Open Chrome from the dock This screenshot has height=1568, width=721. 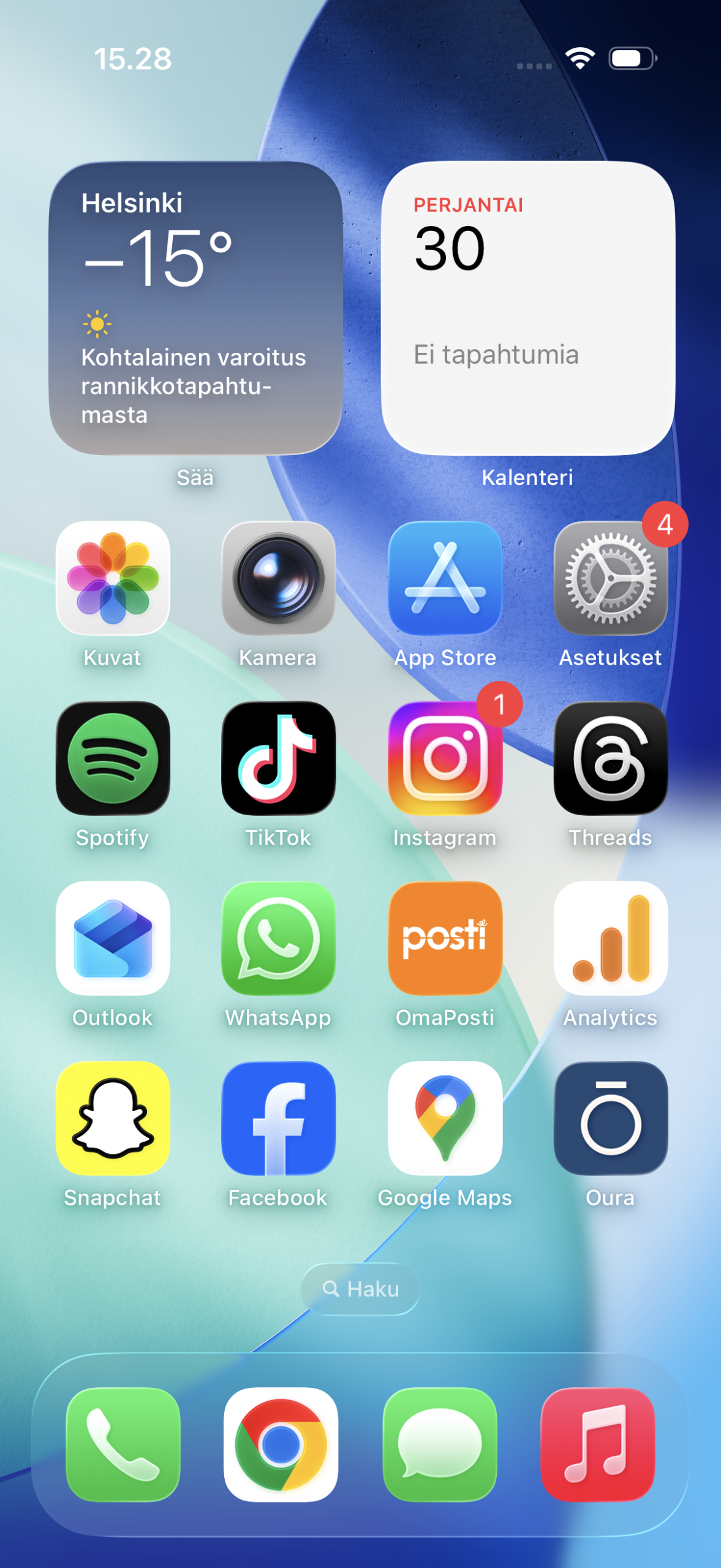(281, 1444)
